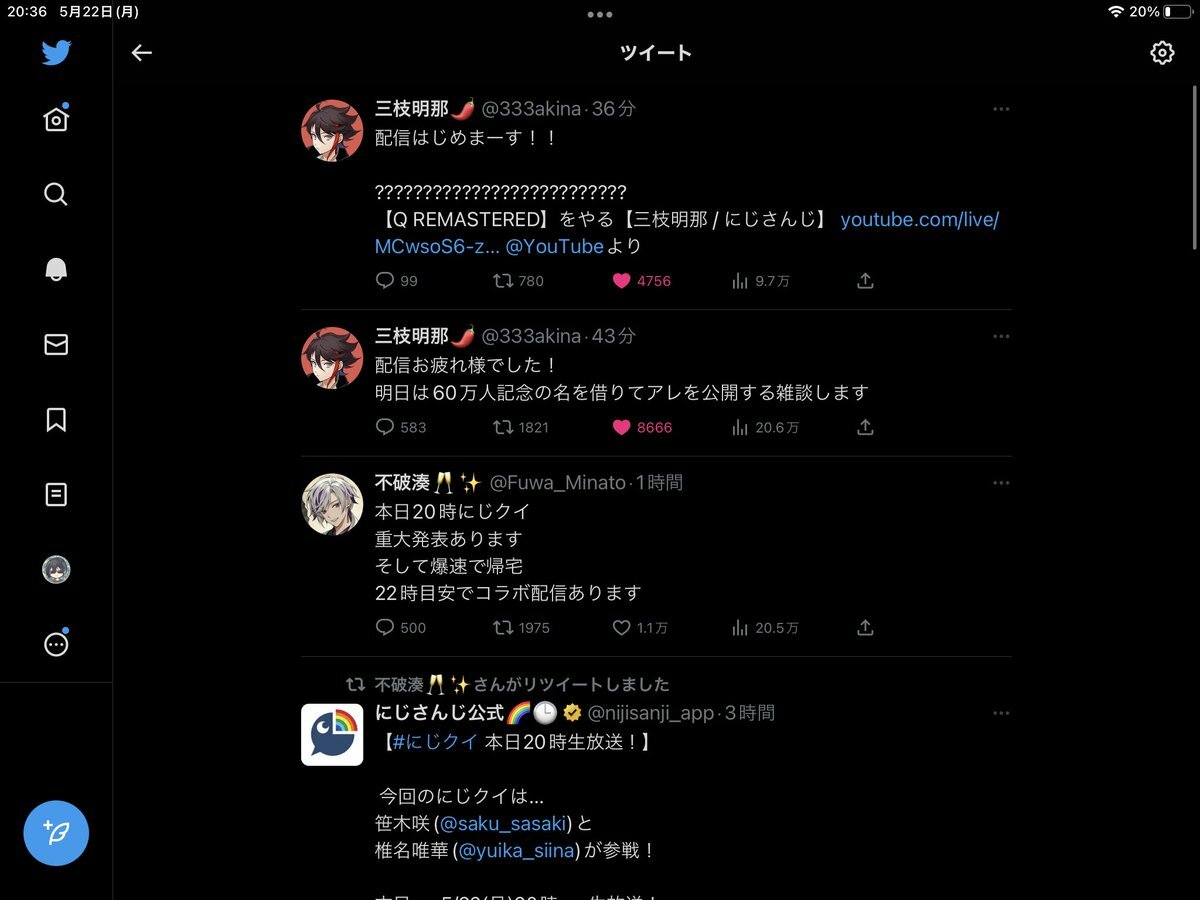Open the Home tab
Image resolution: width=1200 pixels, height=900 pixels.
(x=56, y=120)
